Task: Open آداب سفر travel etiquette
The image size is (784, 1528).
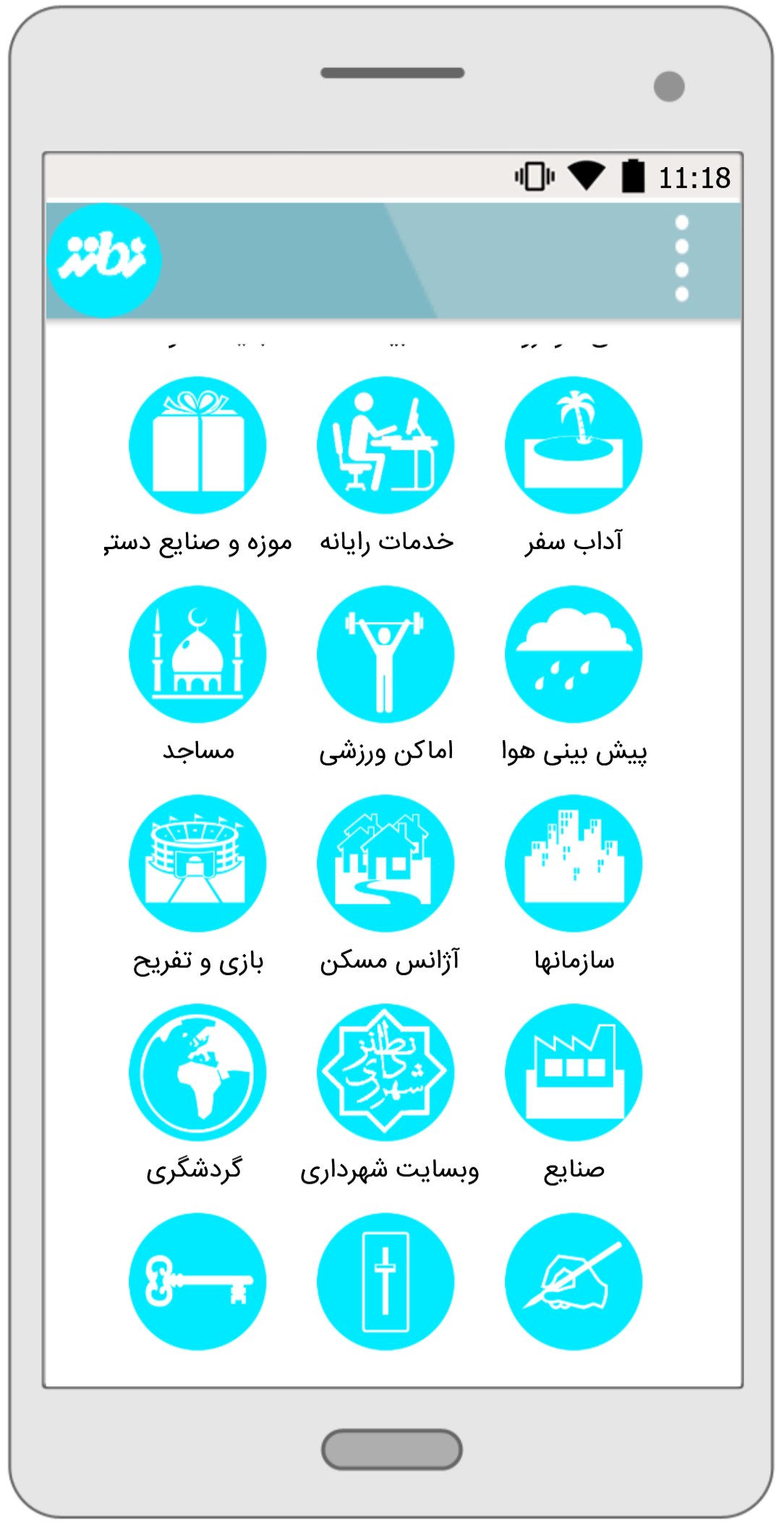Action: click(x=574, y=446)
